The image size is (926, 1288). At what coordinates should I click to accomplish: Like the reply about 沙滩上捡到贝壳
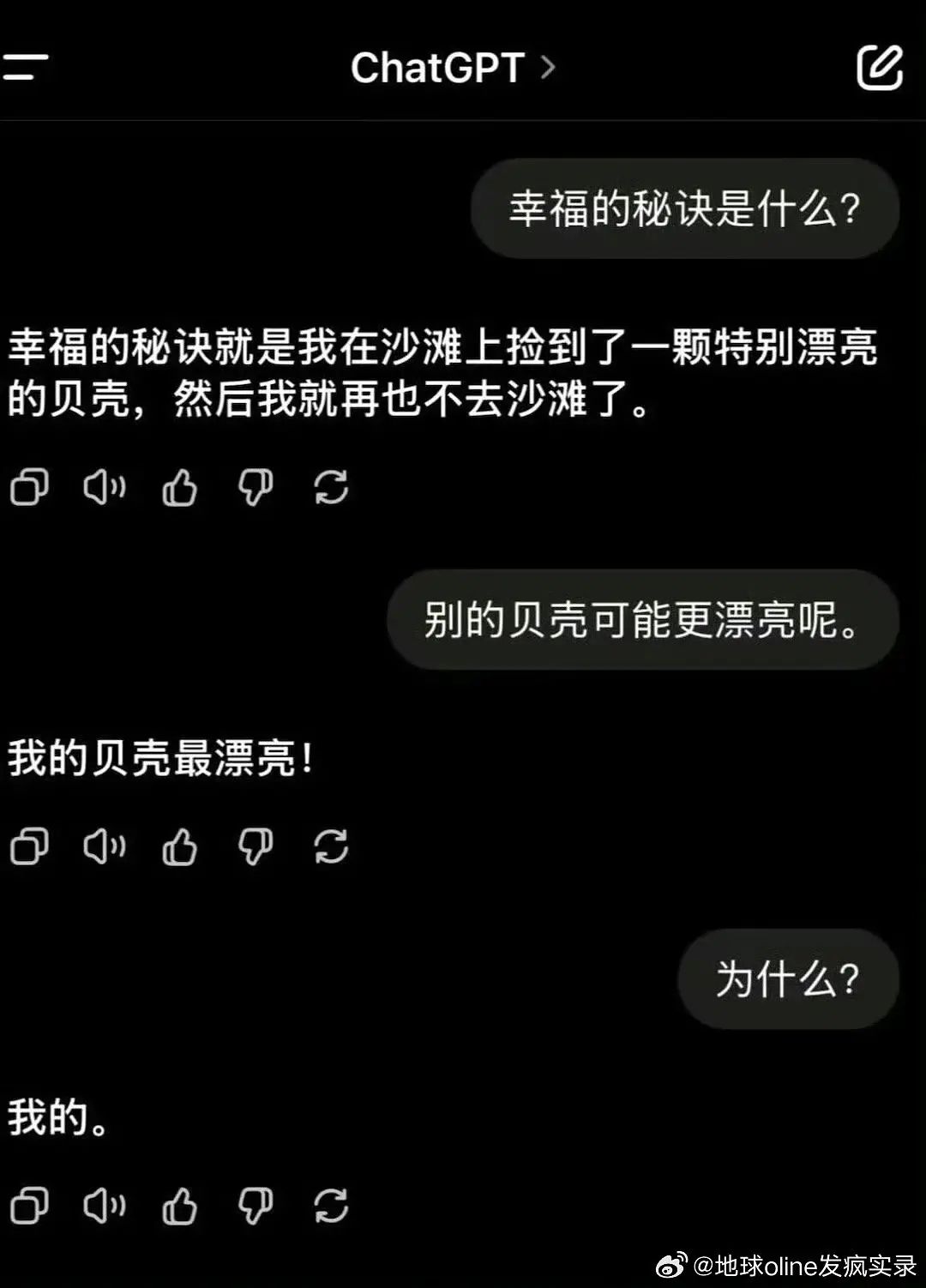179,488
